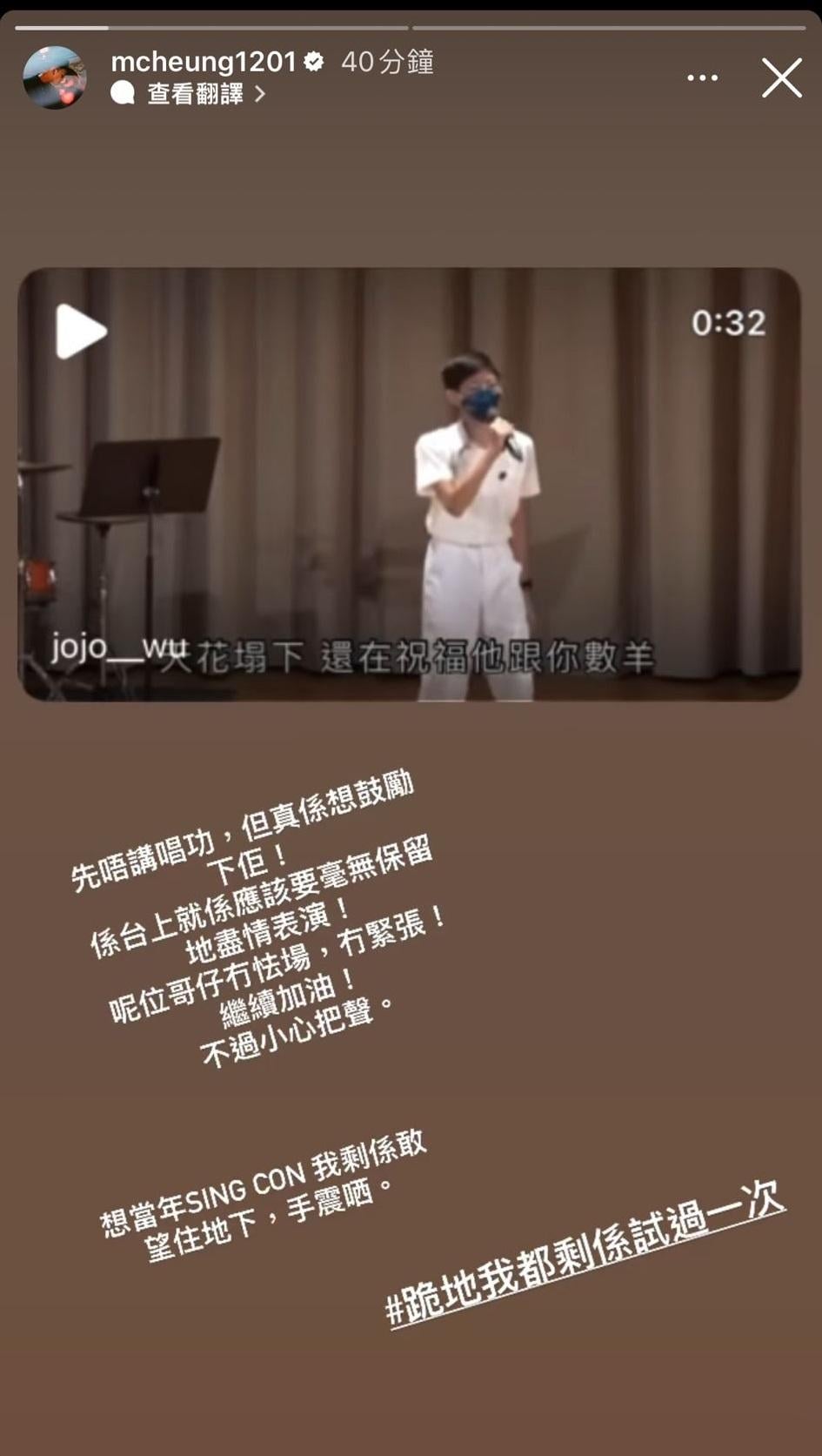
Task: Open the #跪地我都剩係試過一次 hashtag
Action: pos(585,1252)
